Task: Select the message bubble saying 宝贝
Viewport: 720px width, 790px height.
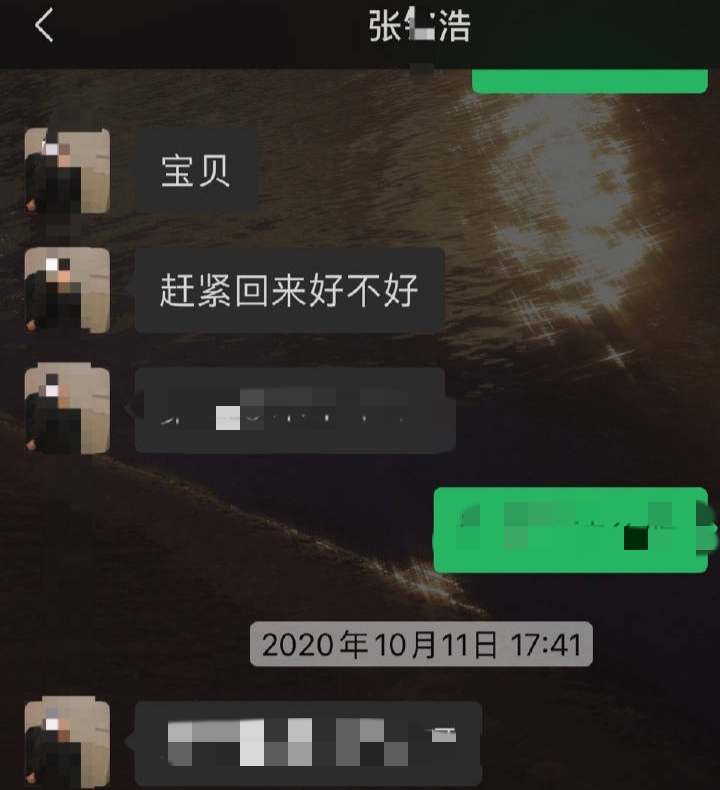Action: point(196,170)
